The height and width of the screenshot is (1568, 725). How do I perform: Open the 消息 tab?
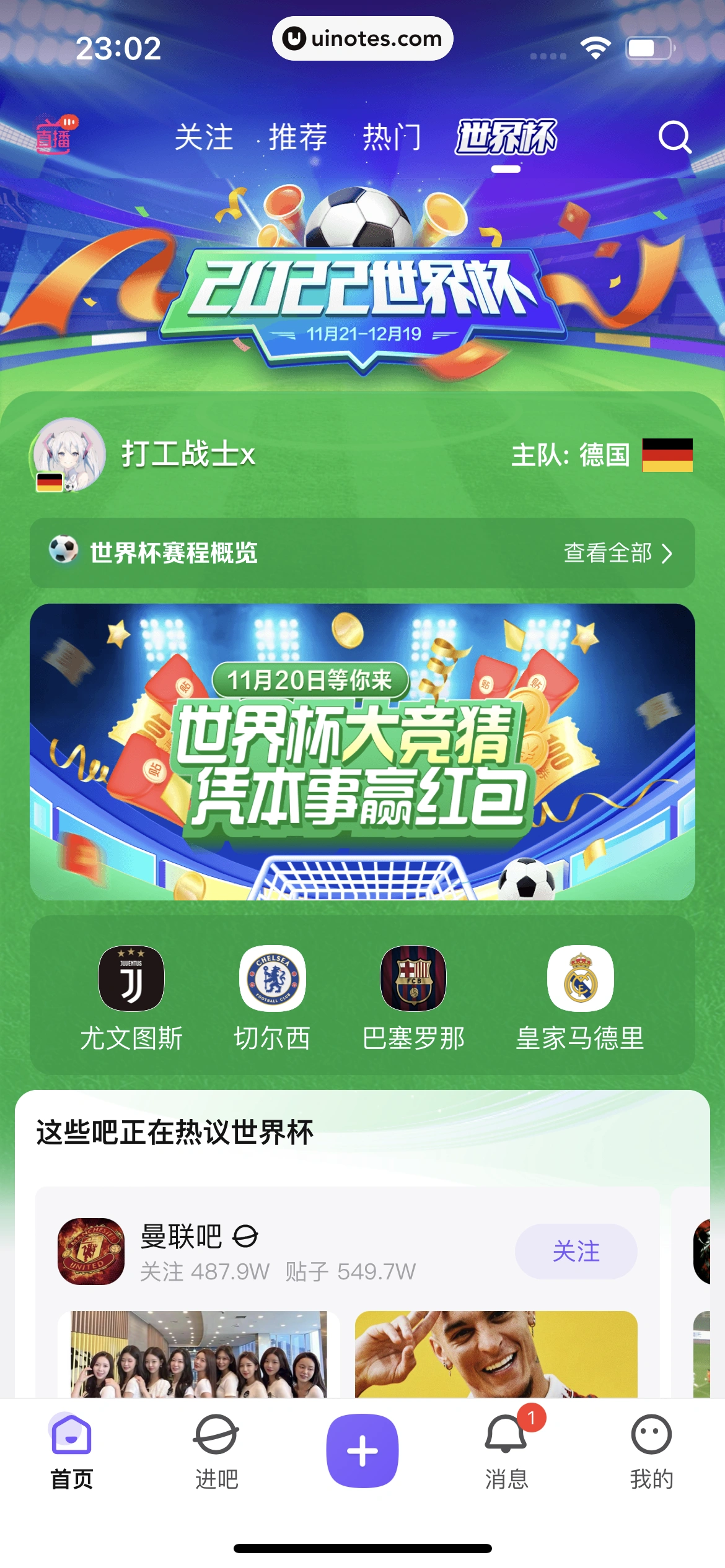[x=506, y=1450]
